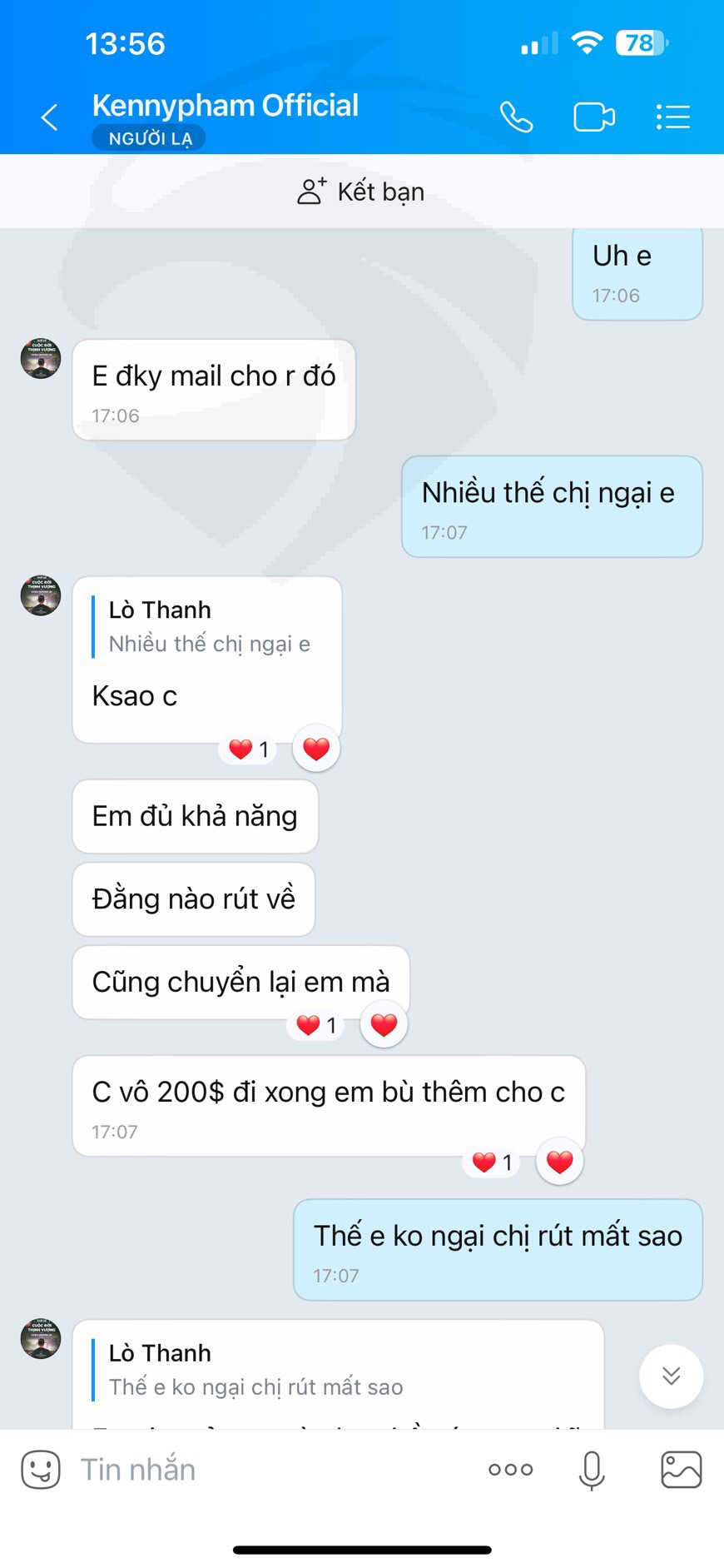724x1568 pixels.
Task: Attach a photo from the gallery
Action: (681, 1470)
